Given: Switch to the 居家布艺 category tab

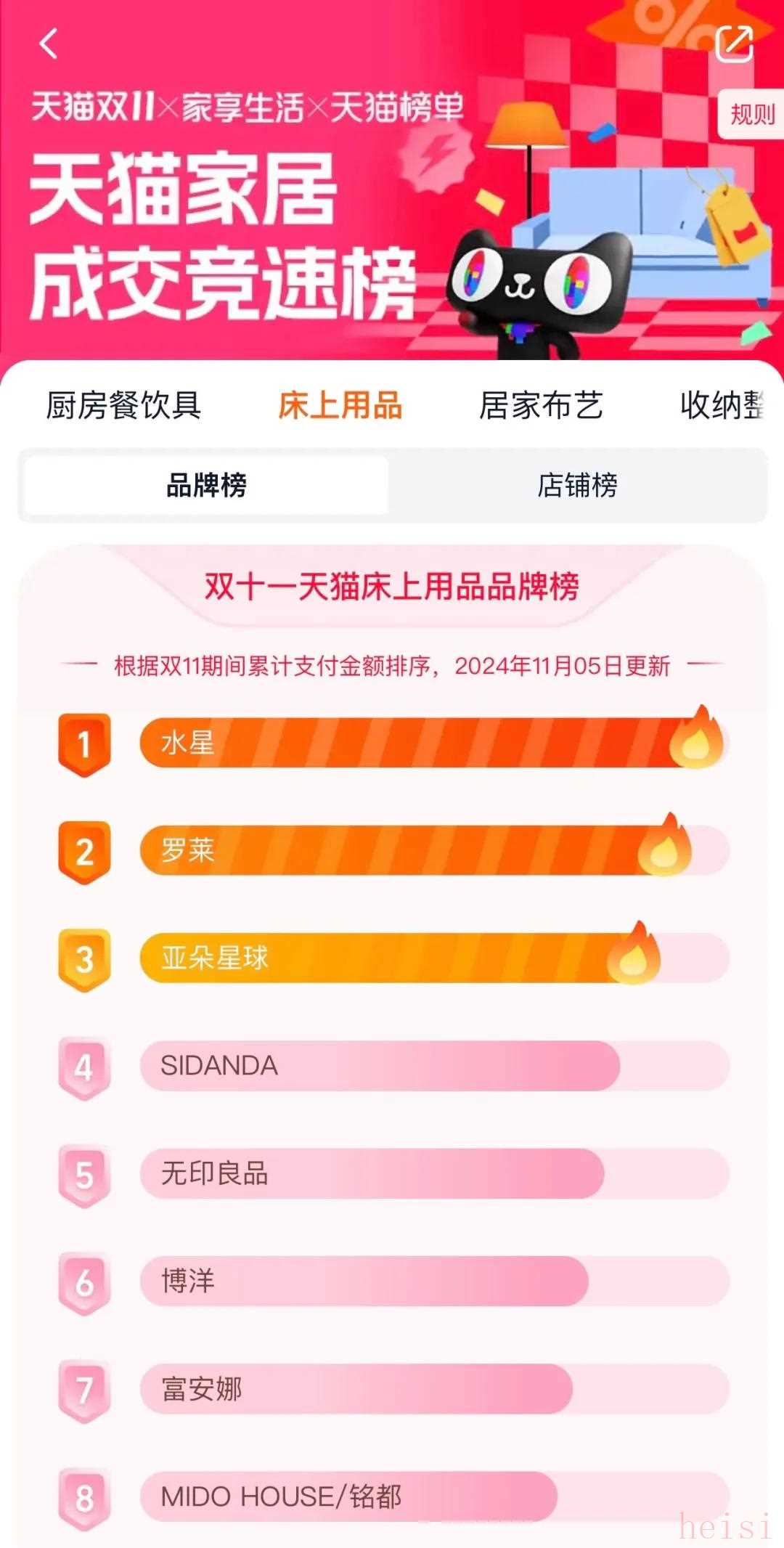Looking at the screenshot, I should [x=541, y=405].
